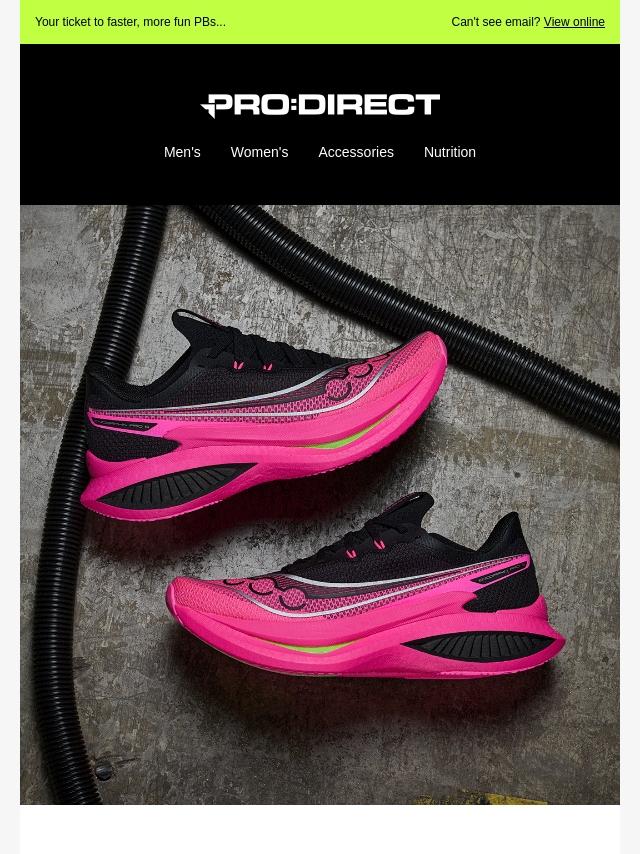Go to the Women's section
This screenshot has height=854, width=640.
point(259,152)
